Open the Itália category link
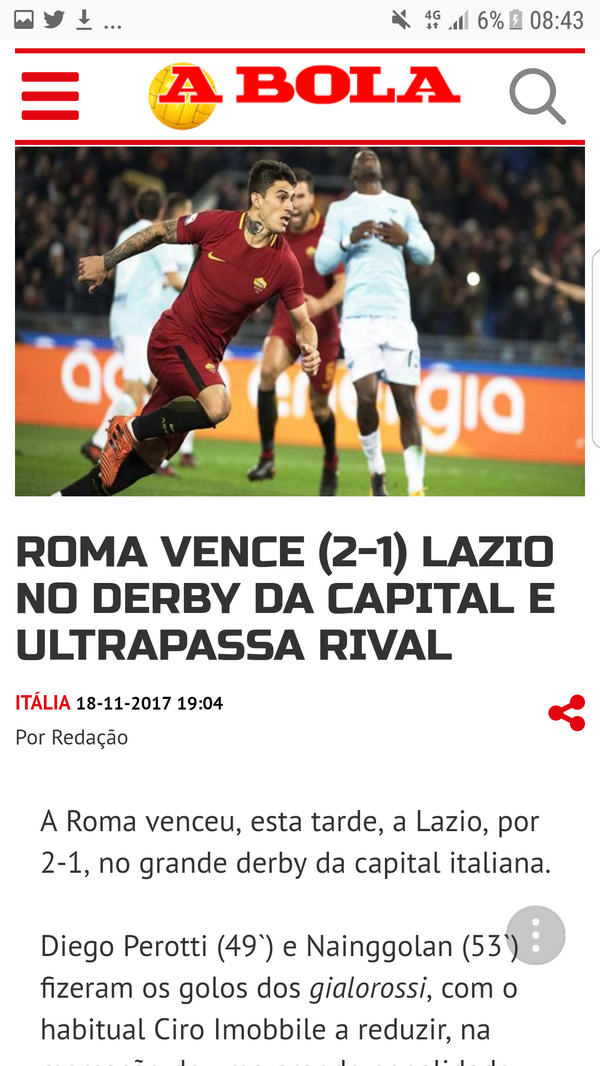Viewport: 600px width, 1066px height. [x=43, y=702]
